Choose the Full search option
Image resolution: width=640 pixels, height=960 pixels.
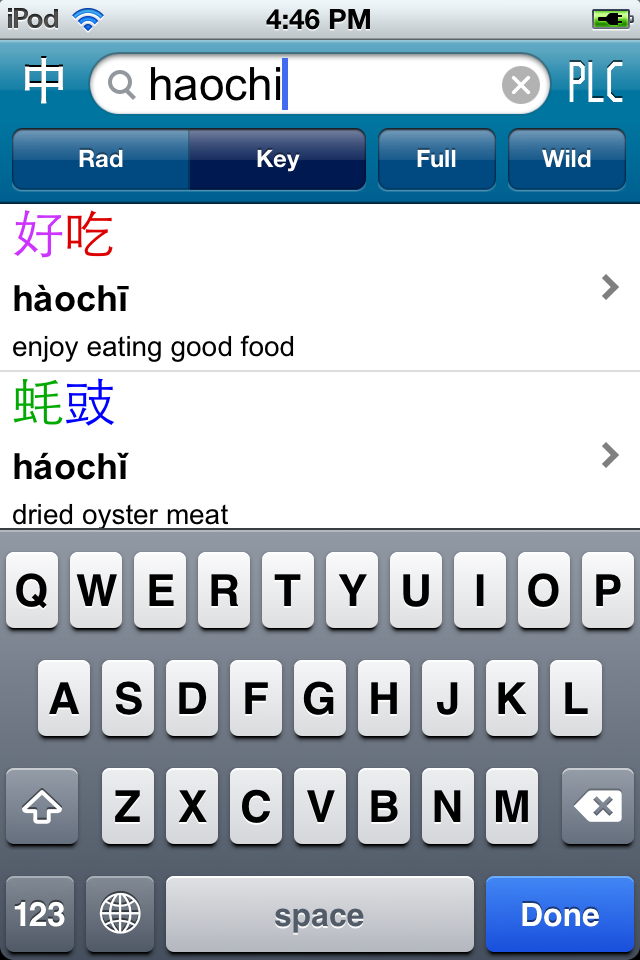tap(436, 159)
